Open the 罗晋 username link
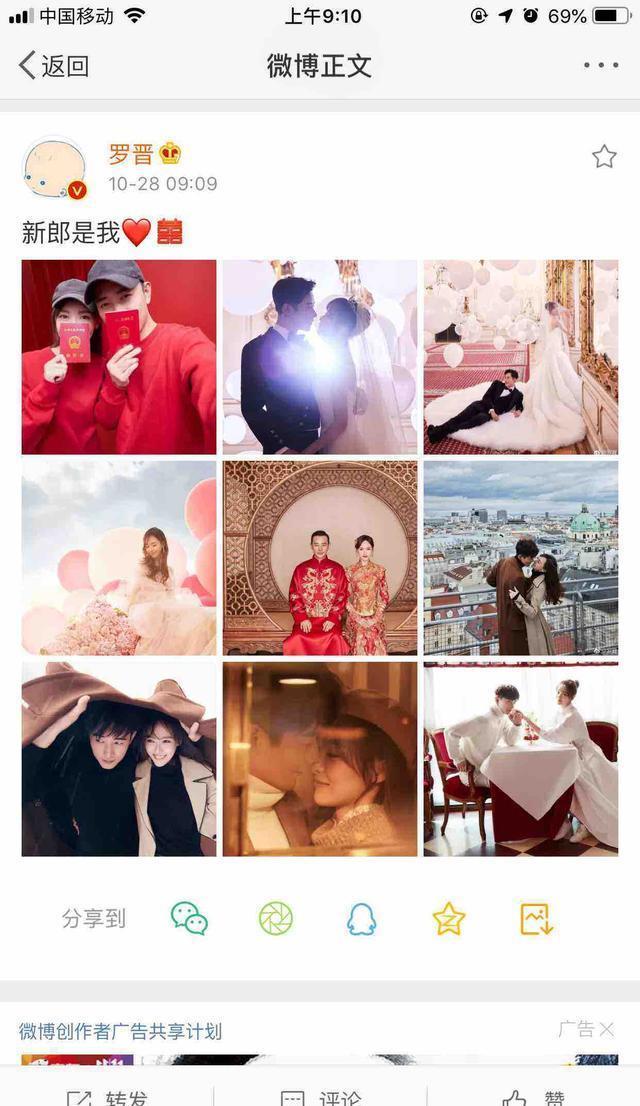Image resolution: width=640 pixels, height=1106 pixels. [131, 154]
